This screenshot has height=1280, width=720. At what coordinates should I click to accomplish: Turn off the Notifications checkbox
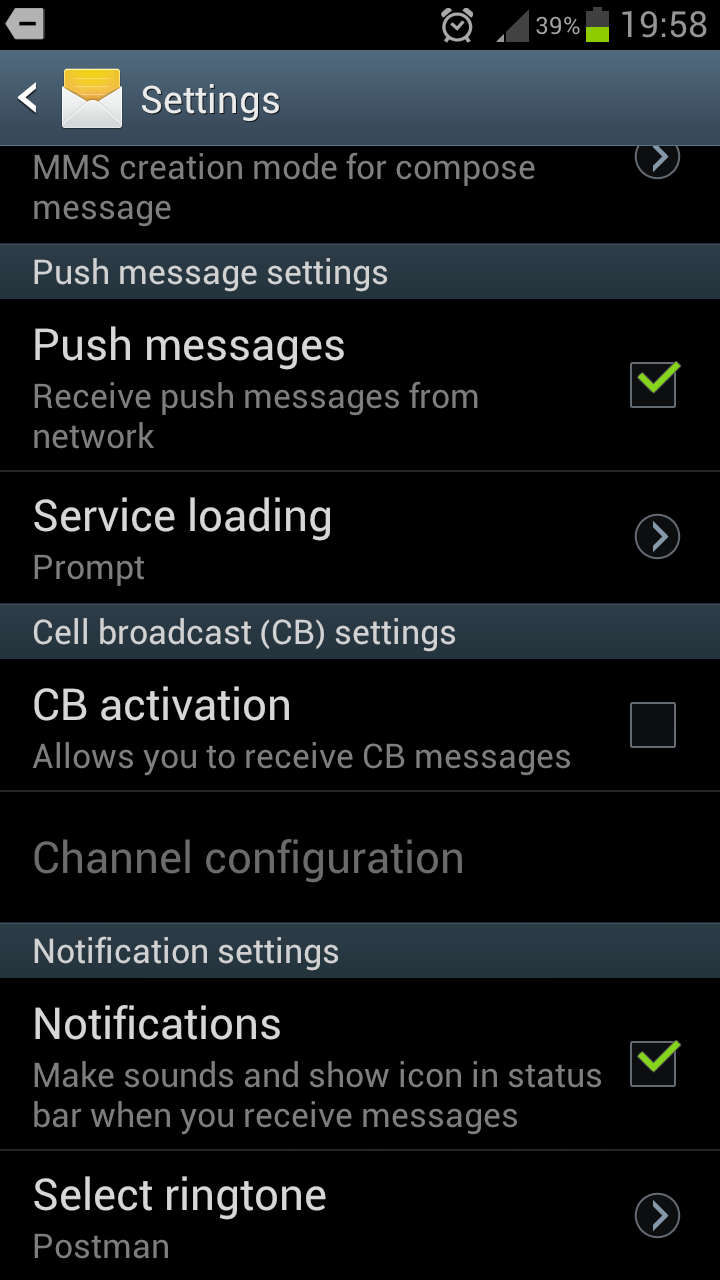653,1063
